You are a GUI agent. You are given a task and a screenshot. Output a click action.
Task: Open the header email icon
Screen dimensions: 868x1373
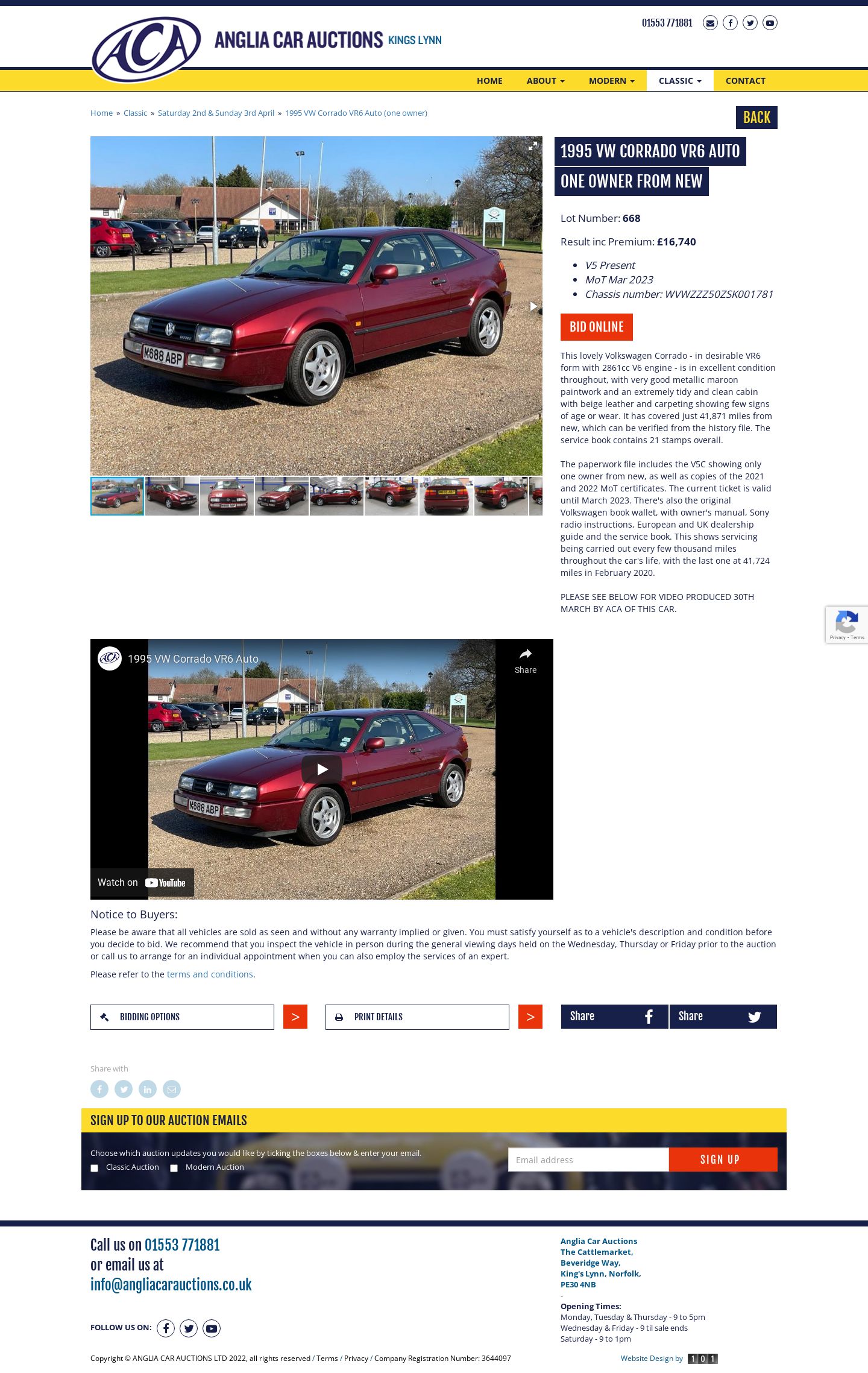pos(710,23)
